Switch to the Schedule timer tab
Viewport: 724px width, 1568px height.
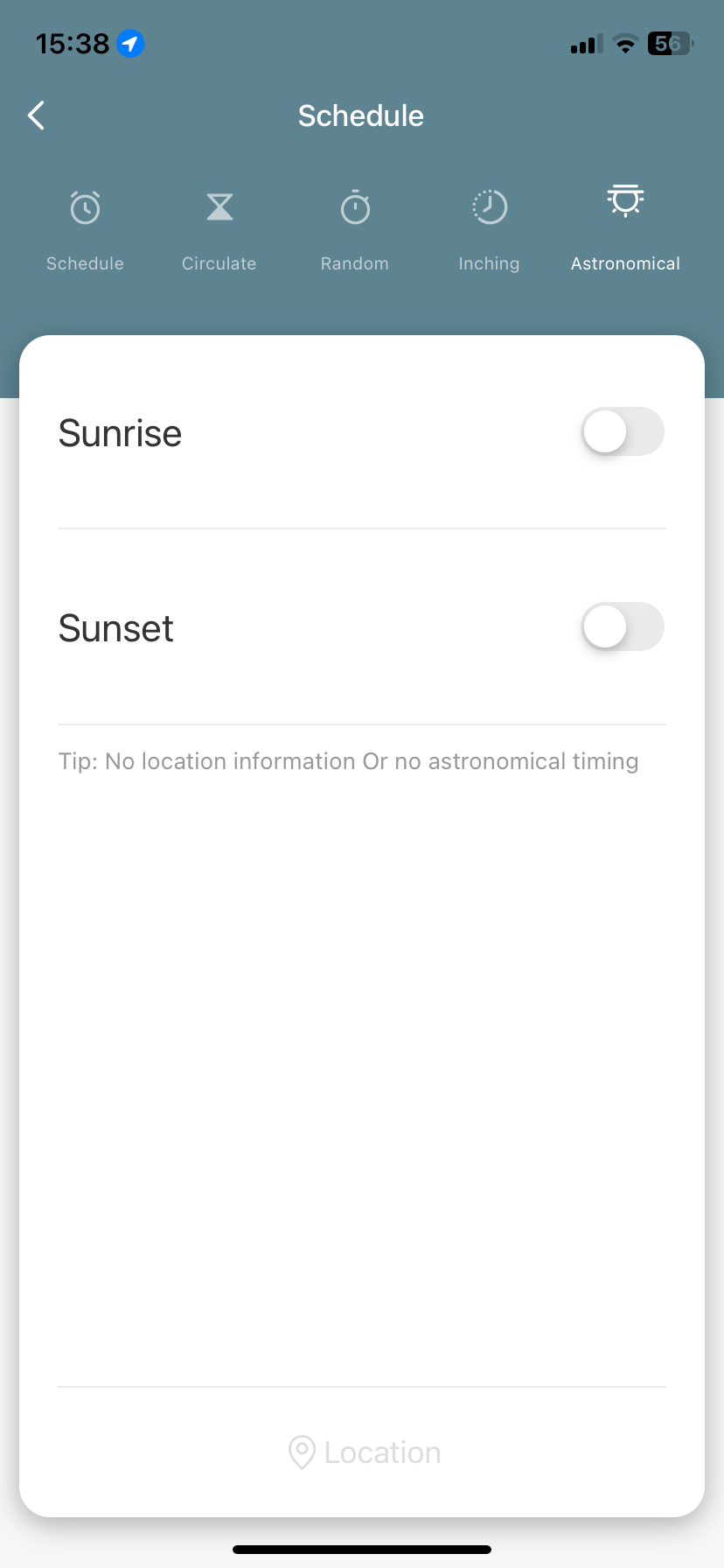pyautogui.click(x=85, y=230)
